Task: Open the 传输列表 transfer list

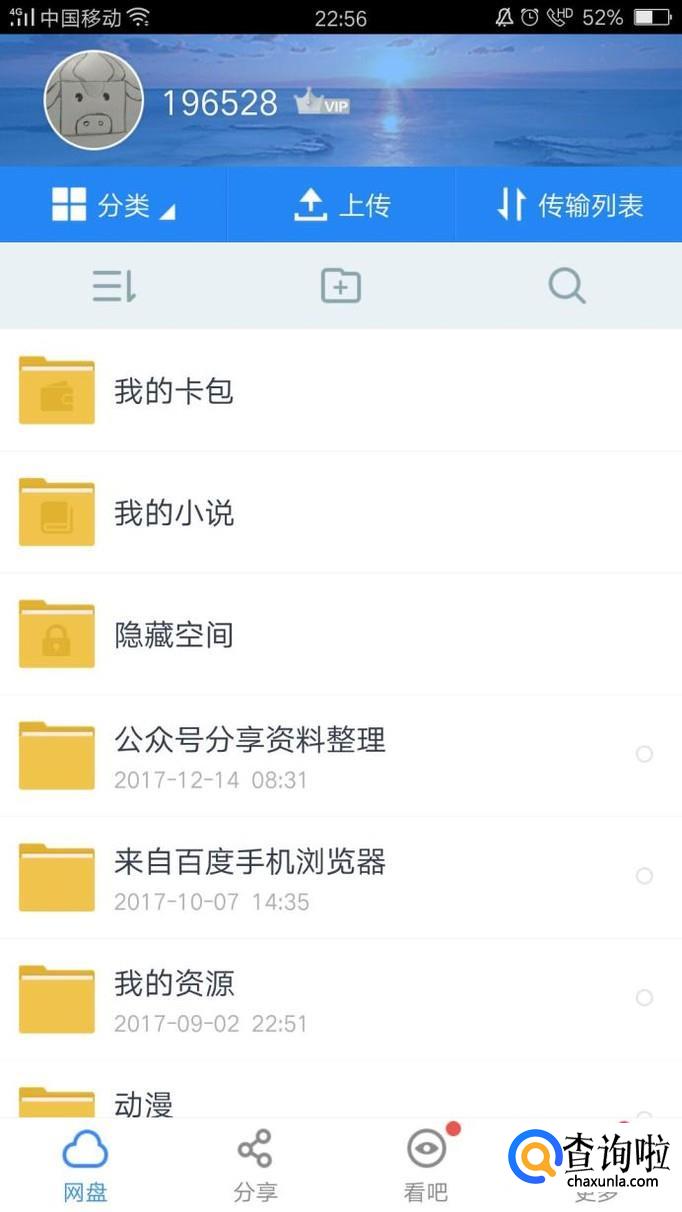Action: click(569, 205)
